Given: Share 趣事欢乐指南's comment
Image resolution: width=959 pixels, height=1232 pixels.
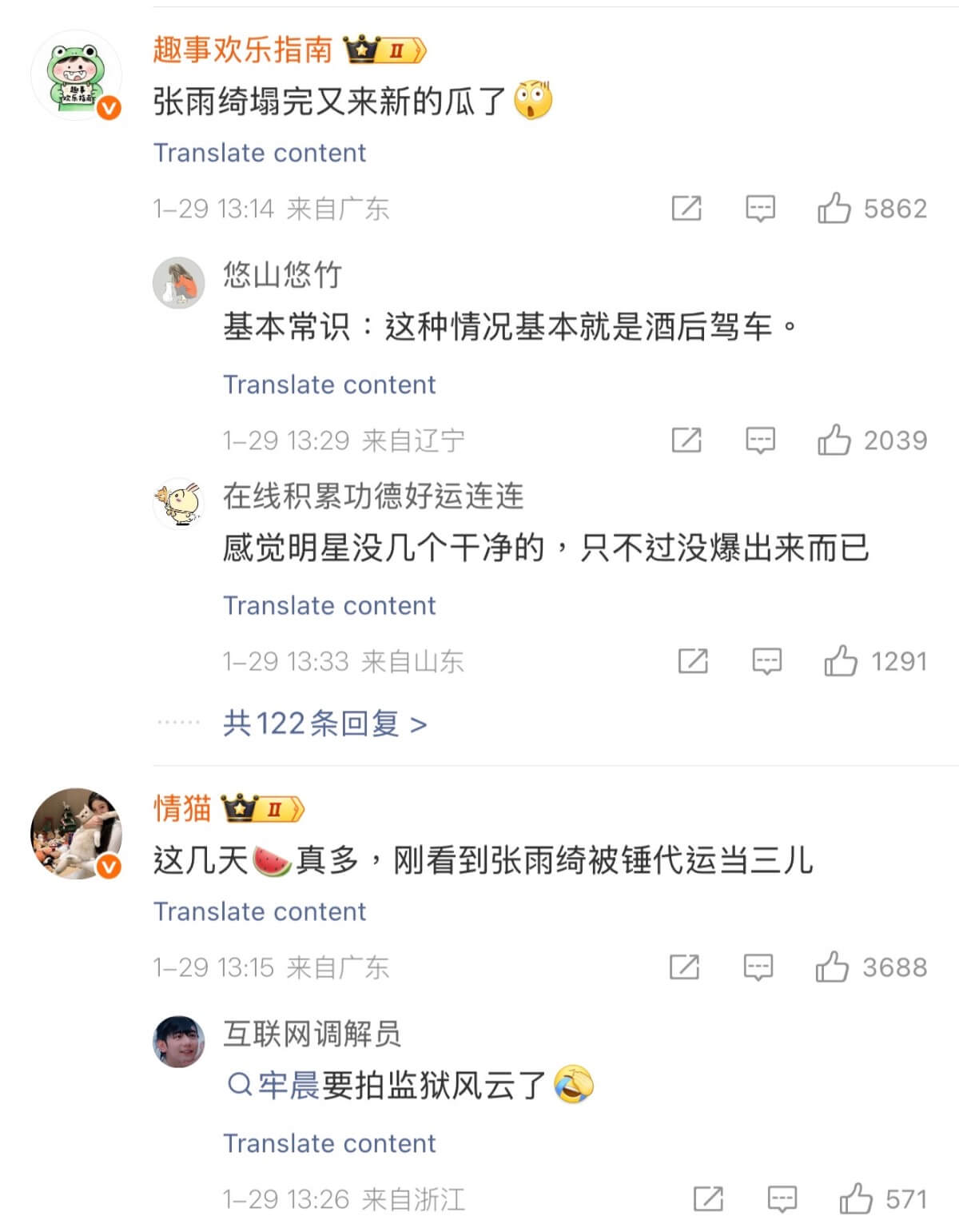Looking at the screenshot, I should point(686,208).
